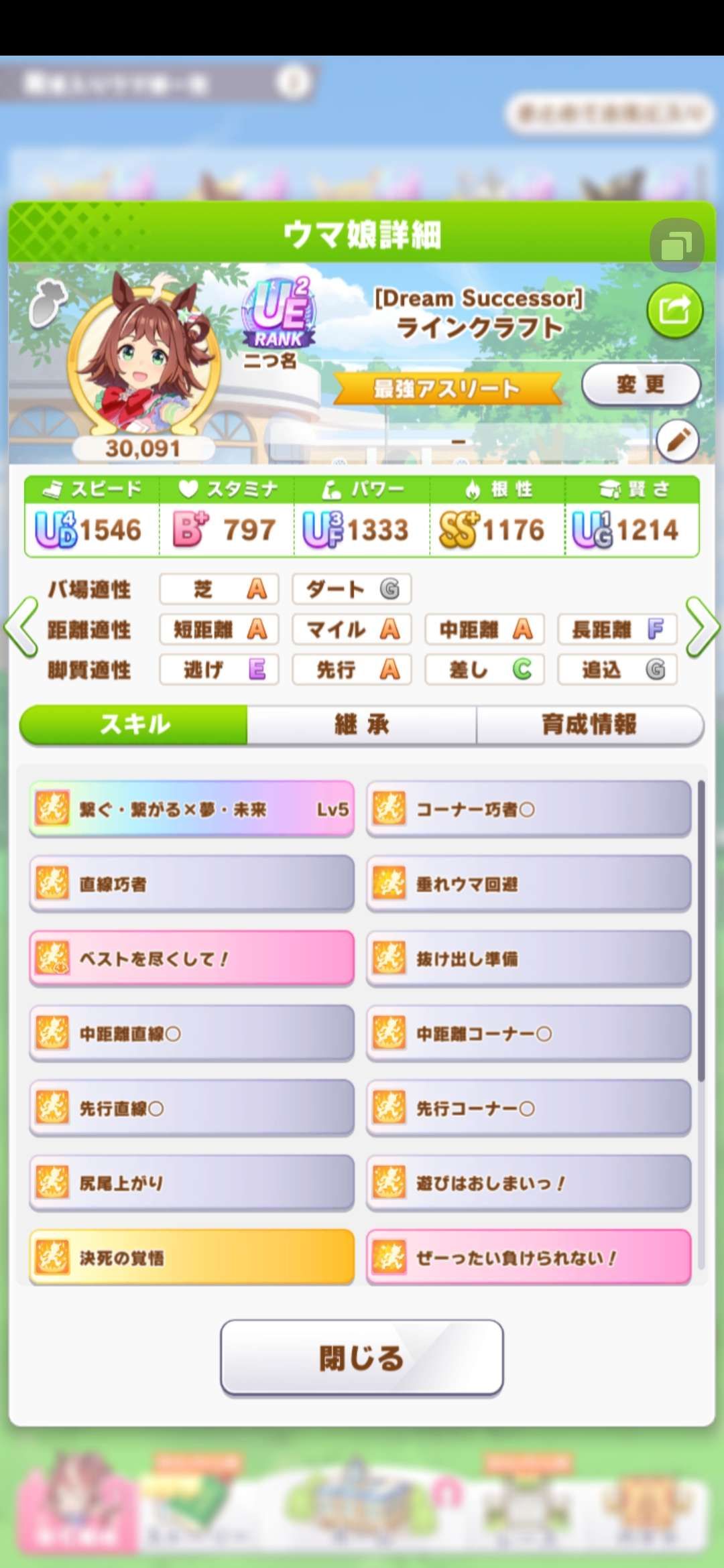Share this Uma Musume's details
This screenshot has width=724, height=1568.
tap(674, 310)
